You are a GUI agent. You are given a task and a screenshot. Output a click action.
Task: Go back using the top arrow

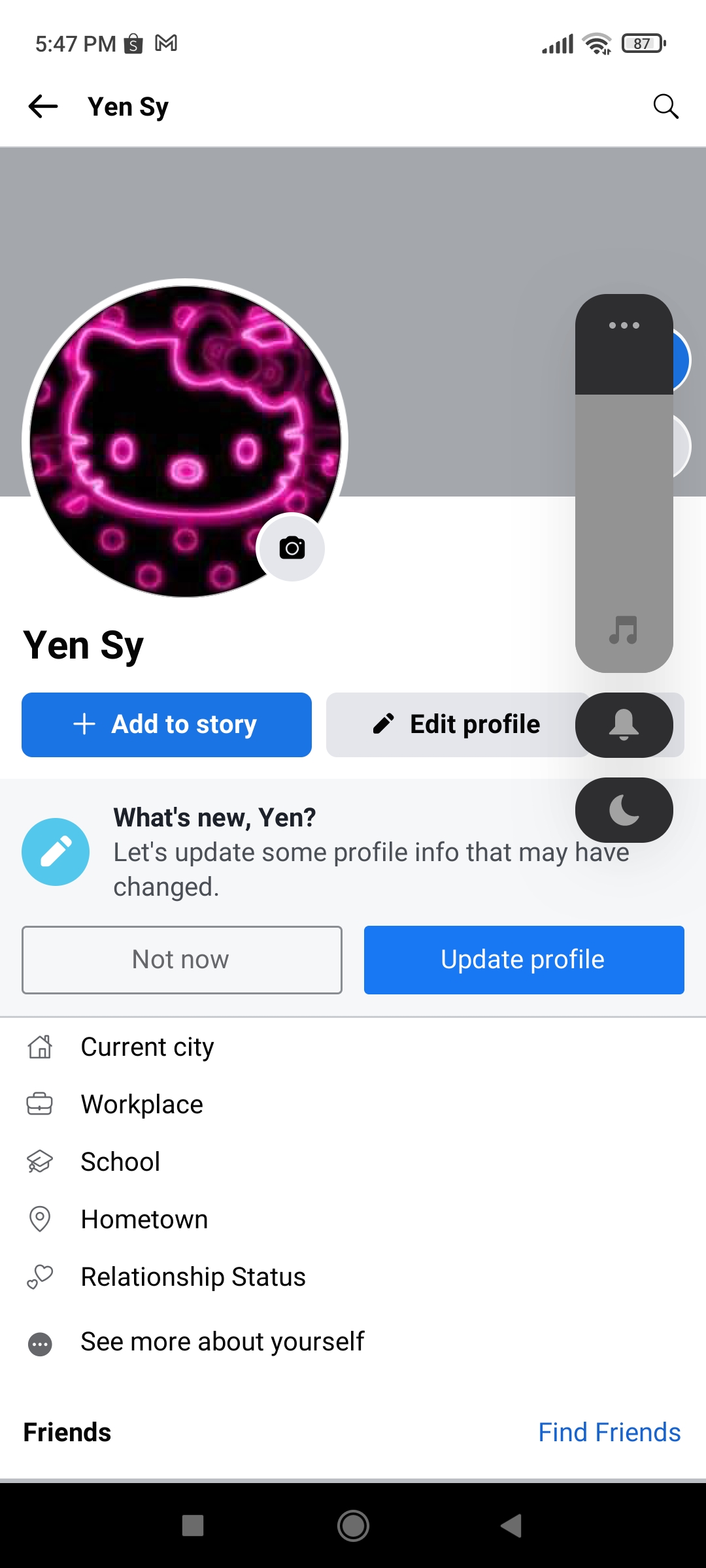(43, 106)
